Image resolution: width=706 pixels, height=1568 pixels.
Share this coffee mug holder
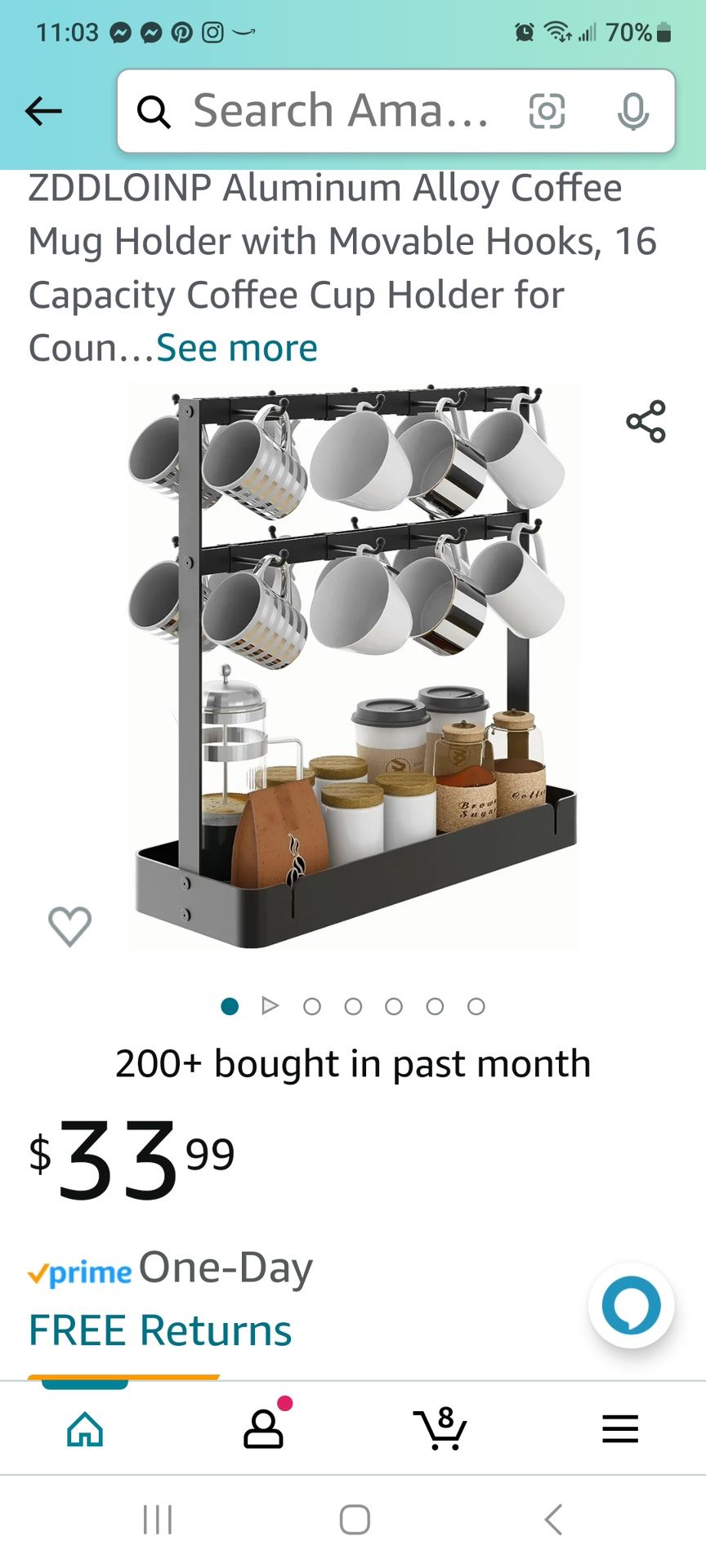(646, 421)
